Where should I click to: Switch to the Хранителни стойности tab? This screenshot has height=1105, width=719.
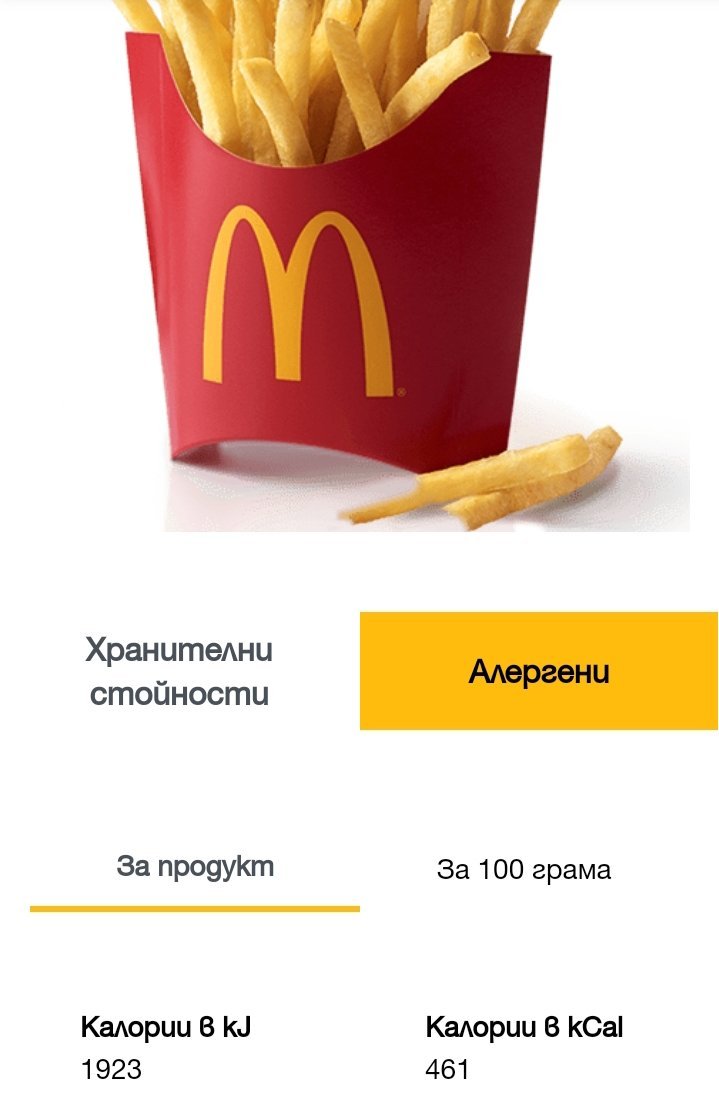(180, 671)
